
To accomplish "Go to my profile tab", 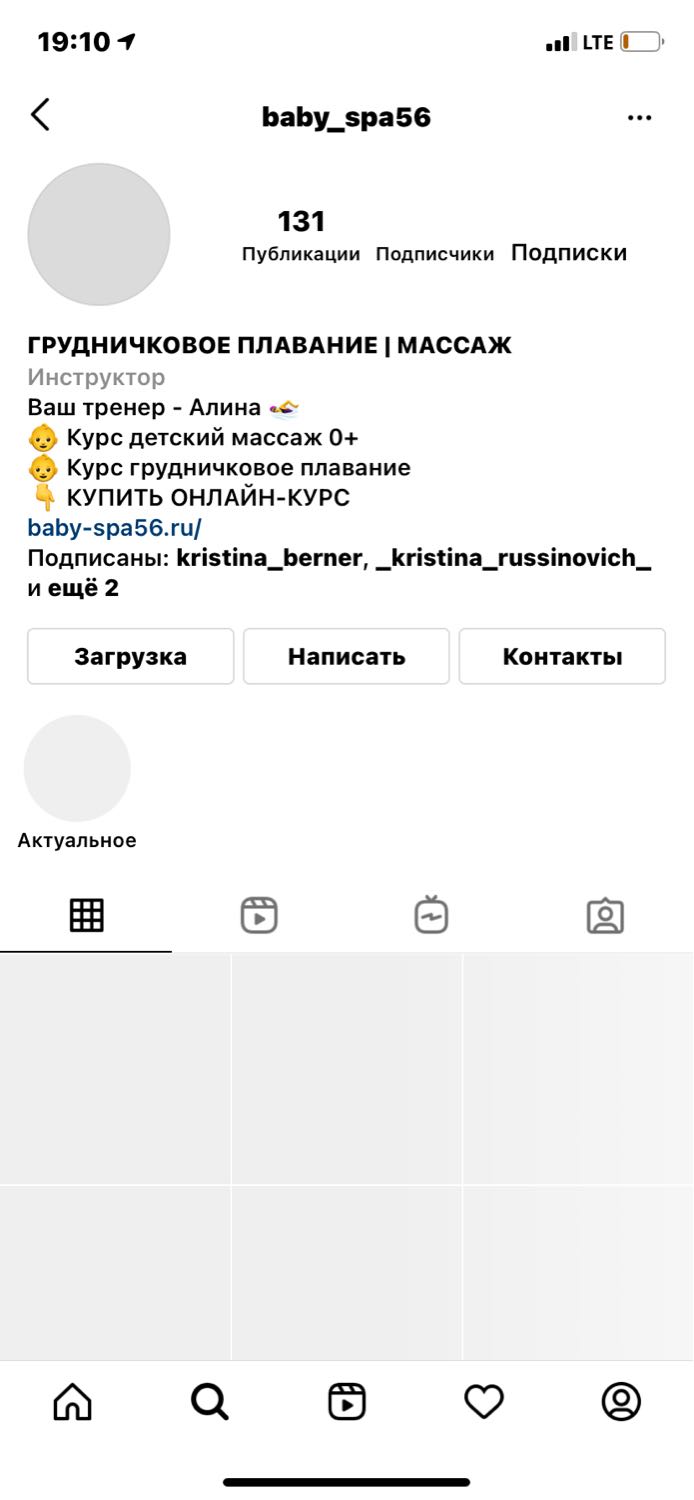I will pos(621,1401).
